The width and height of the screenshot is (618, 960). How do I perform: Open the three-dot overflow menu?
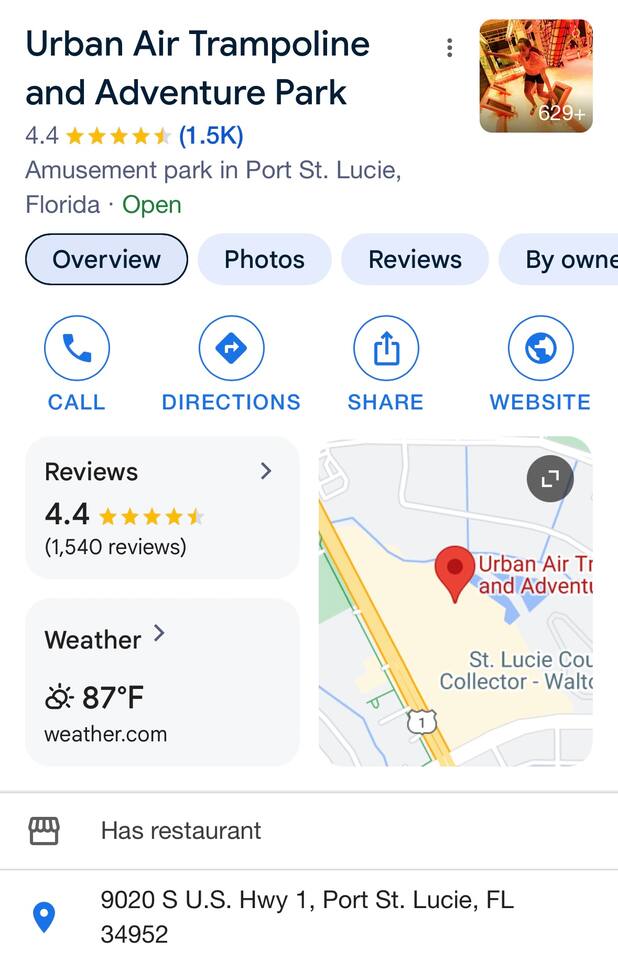point(450,48)
